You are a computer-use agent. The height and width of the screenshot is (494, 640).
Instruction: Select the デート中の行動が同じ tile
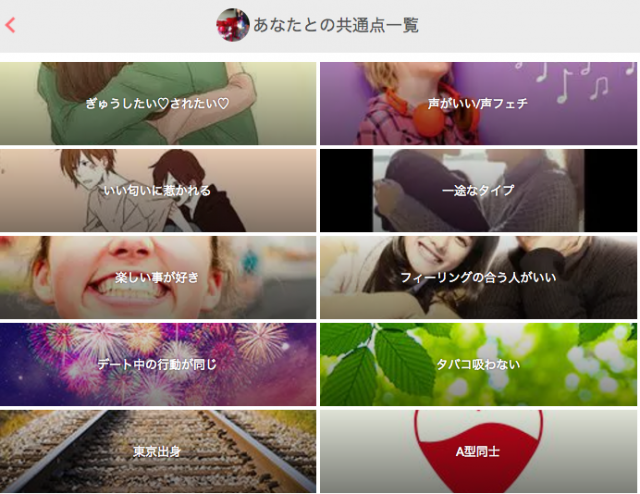(158, 364)
